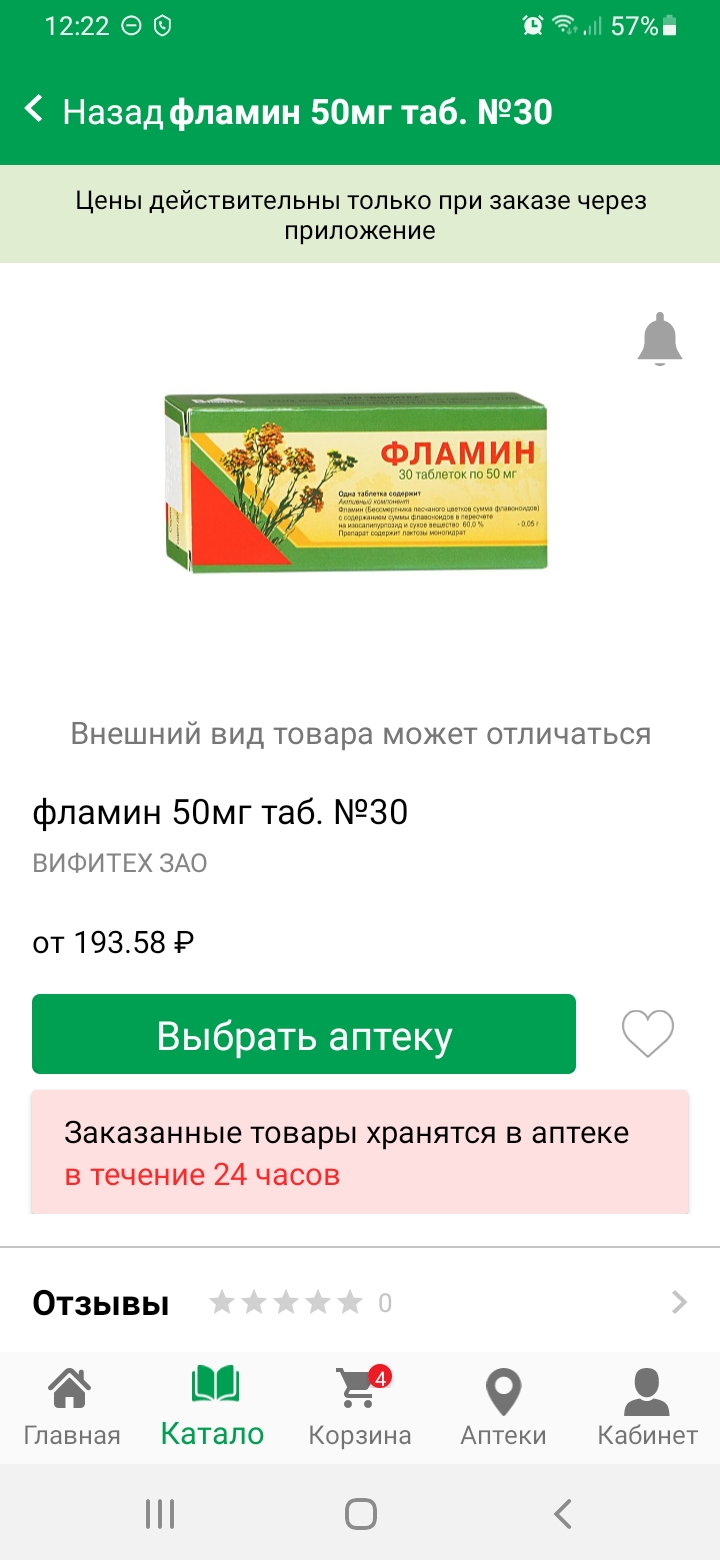The width and height of the screenshot is (720, 1560).
Task: Tap the system home button
Action: pos(360,1514)
